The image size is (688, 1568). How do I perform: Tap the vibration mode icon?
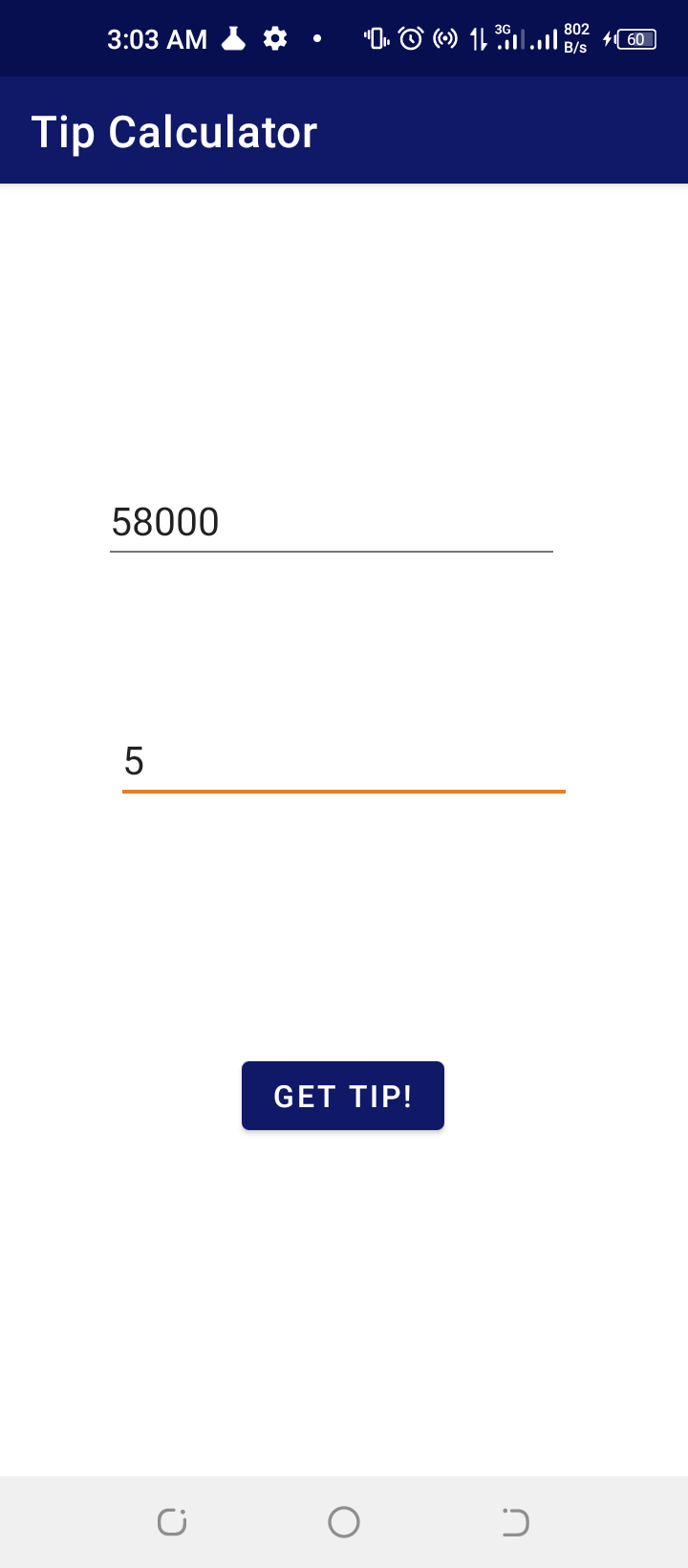376,38
